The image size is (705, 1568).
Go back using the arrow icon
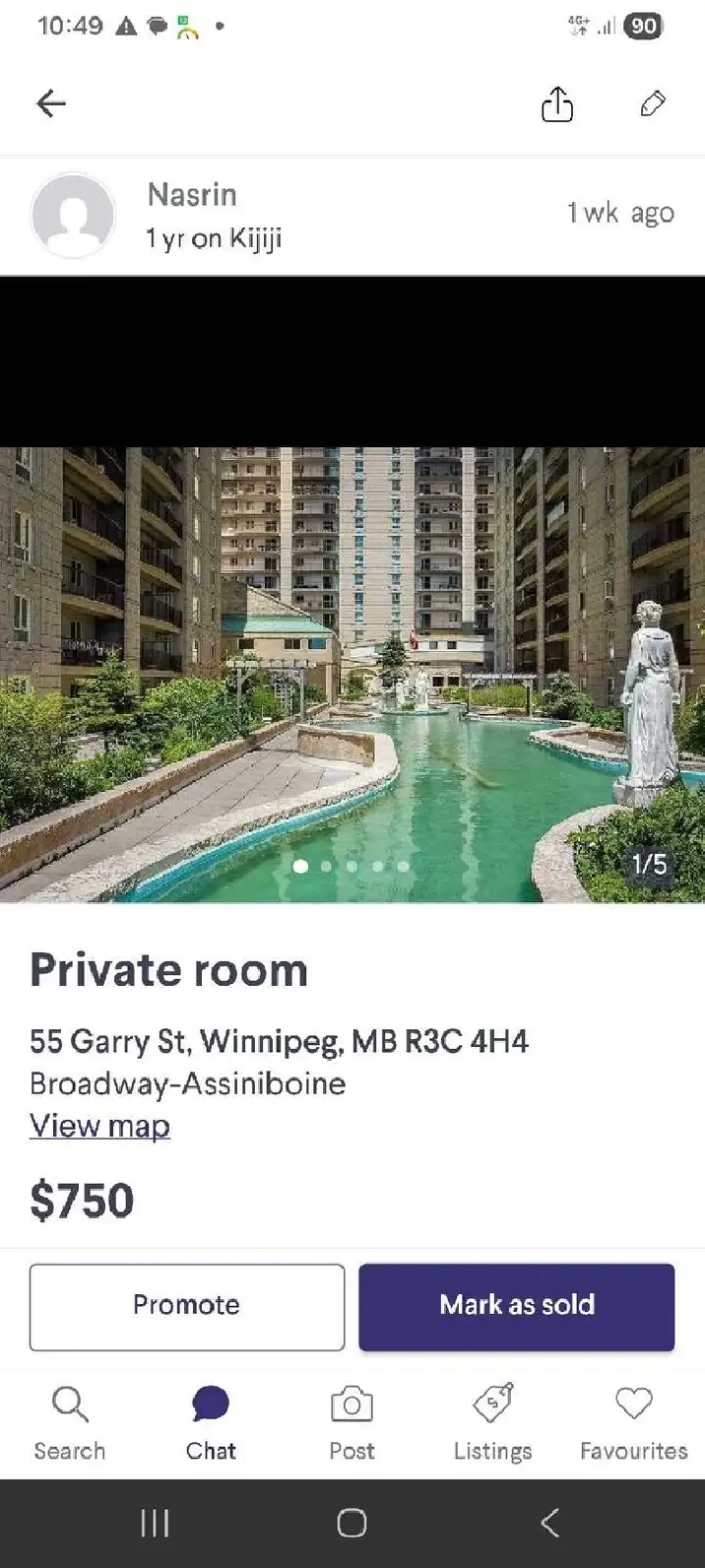[51, 103]
